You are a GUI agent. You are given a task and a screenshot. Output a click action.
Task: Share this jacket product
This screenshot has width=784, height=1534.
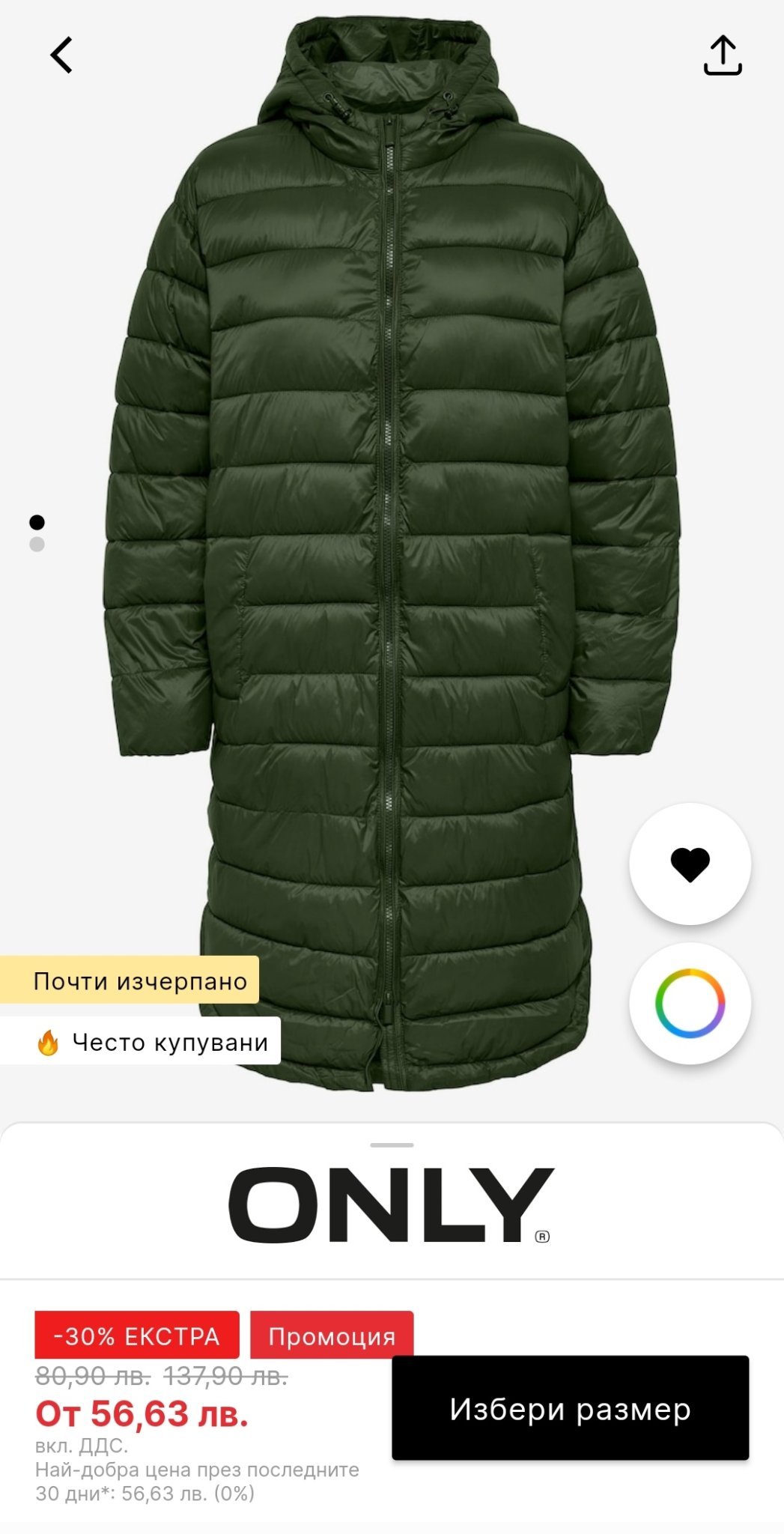(x=723, y=55)
